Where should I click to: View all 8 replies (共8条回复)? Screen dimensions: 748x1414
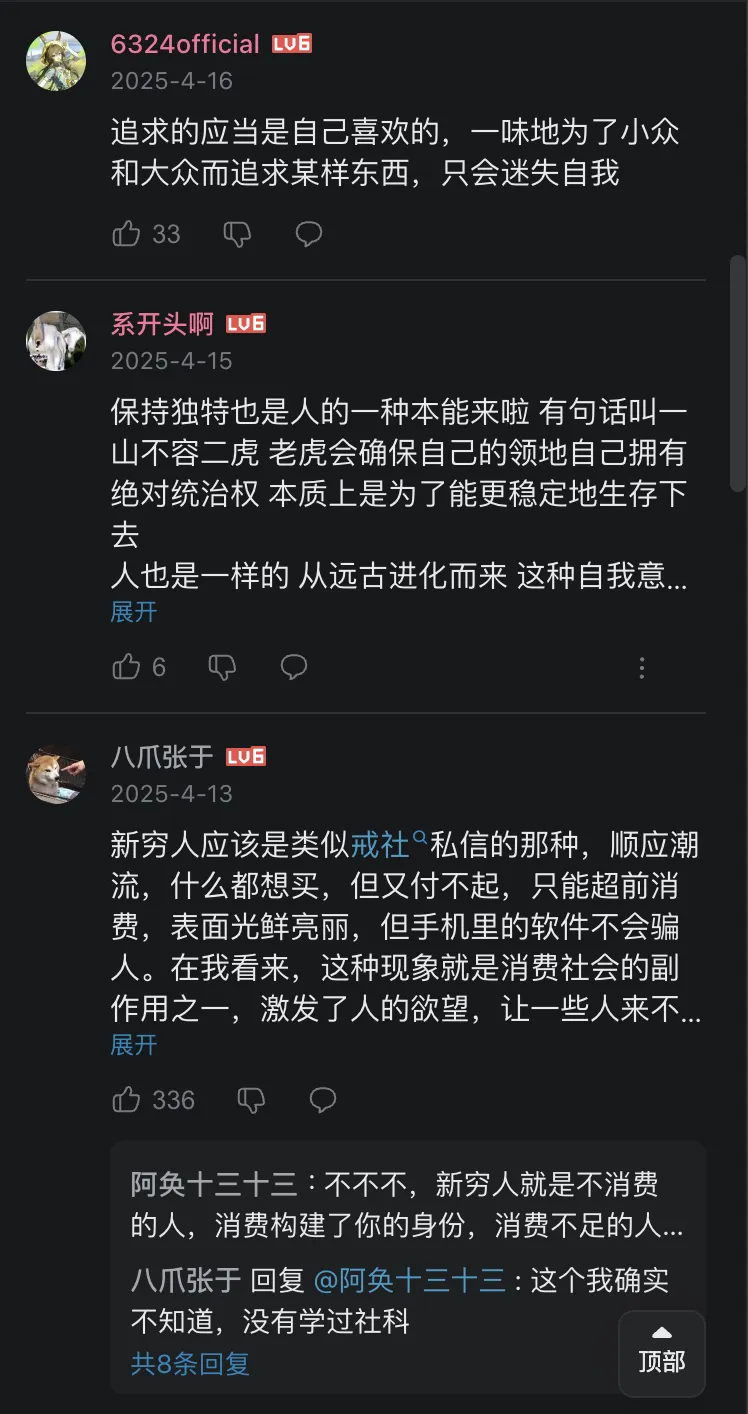(190, 1363)
